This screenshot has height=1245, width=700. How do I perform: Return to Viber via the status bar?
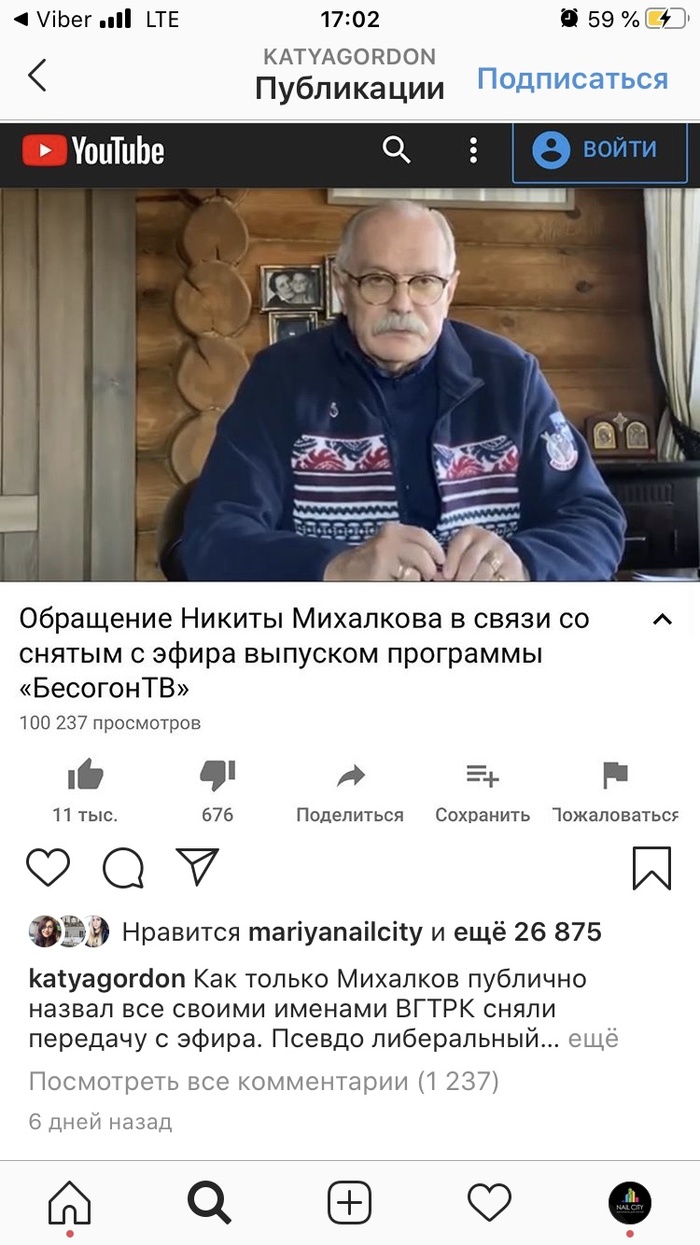tap(52, 19)
